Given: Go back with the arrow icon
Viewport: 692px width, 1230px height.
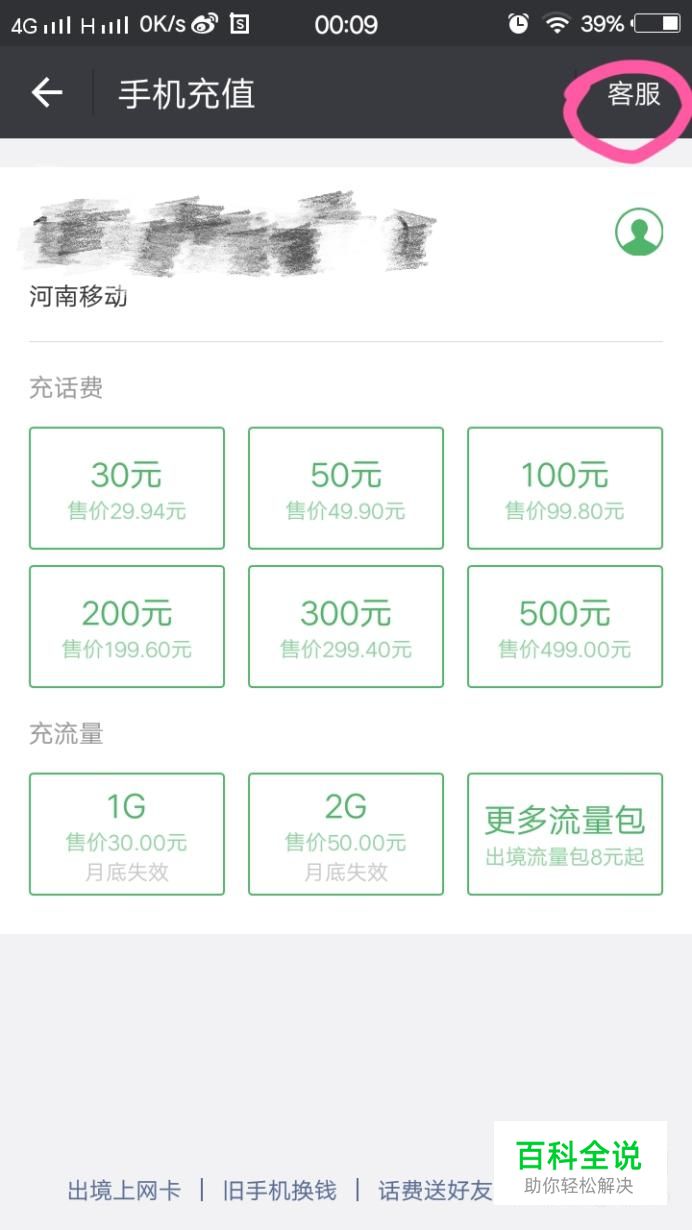Looking at the screenshot, I should pyautogui.click(x=47, y=93).
